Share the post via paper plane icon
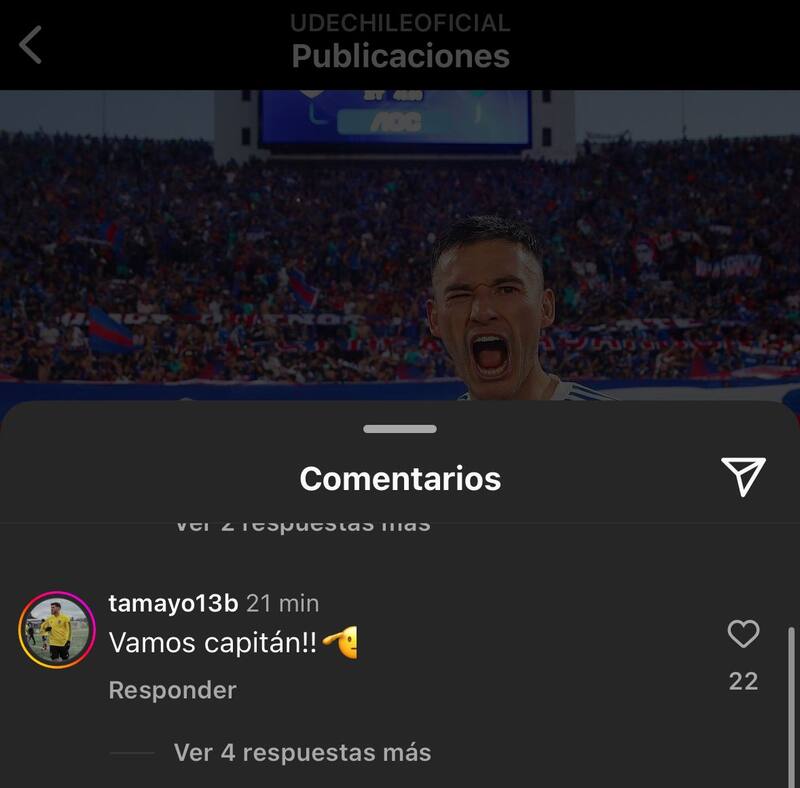This screenshot has height=788, width=800. (x=743, y=477)
